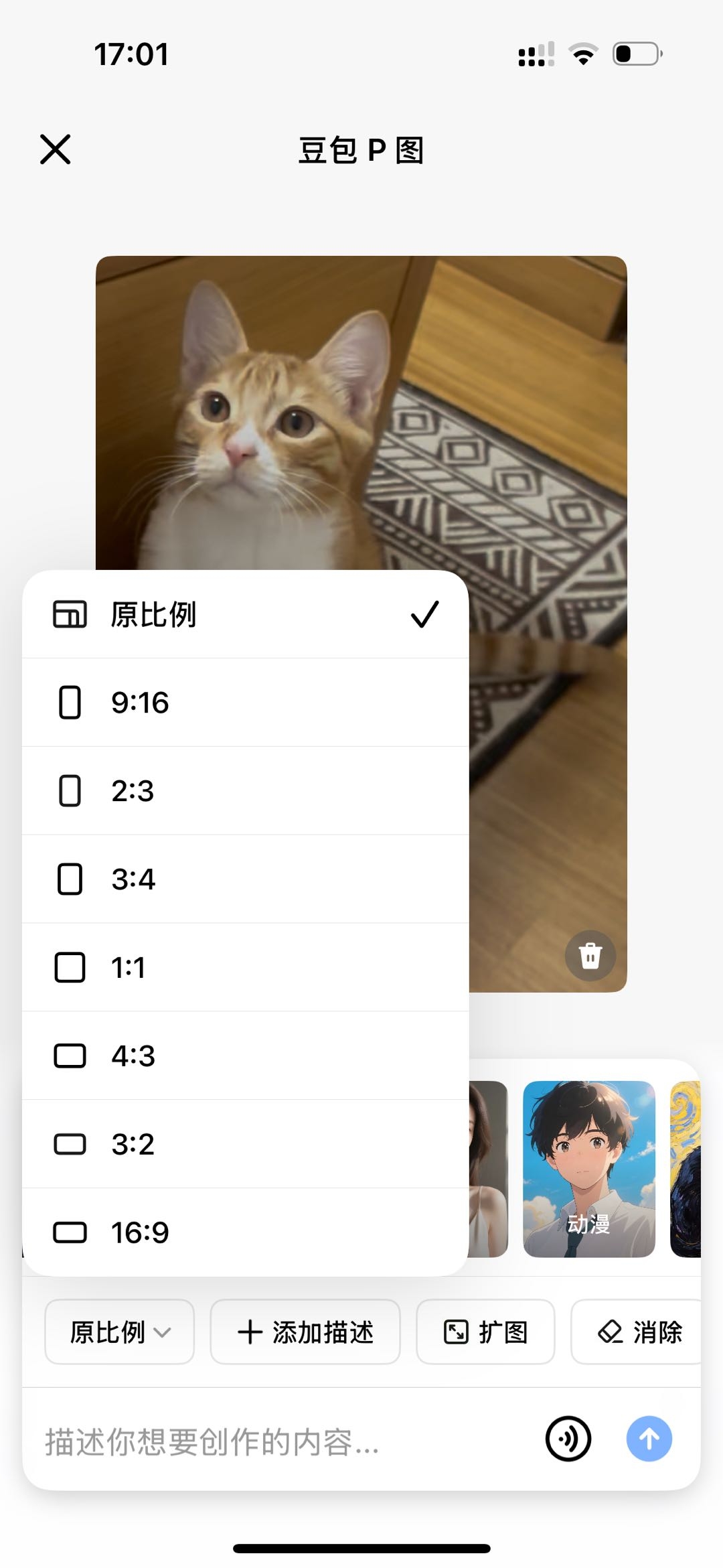This screenshot has width=723, height=1568.
Task: Close the 豆包 P 图 editor
Action: click(x=55, y=149)
